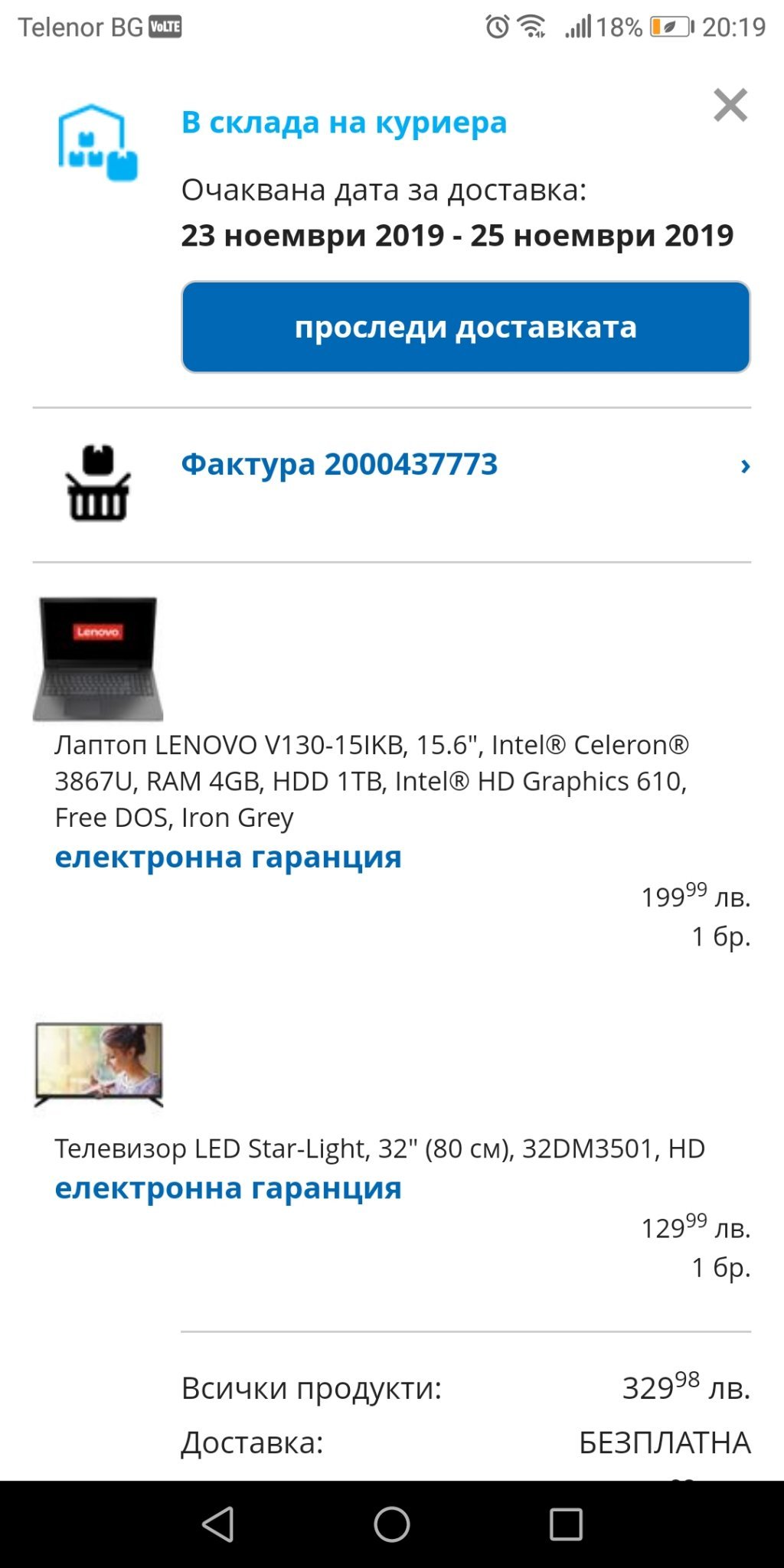
Task: Go to the home screen
Action: point(392,1524)
